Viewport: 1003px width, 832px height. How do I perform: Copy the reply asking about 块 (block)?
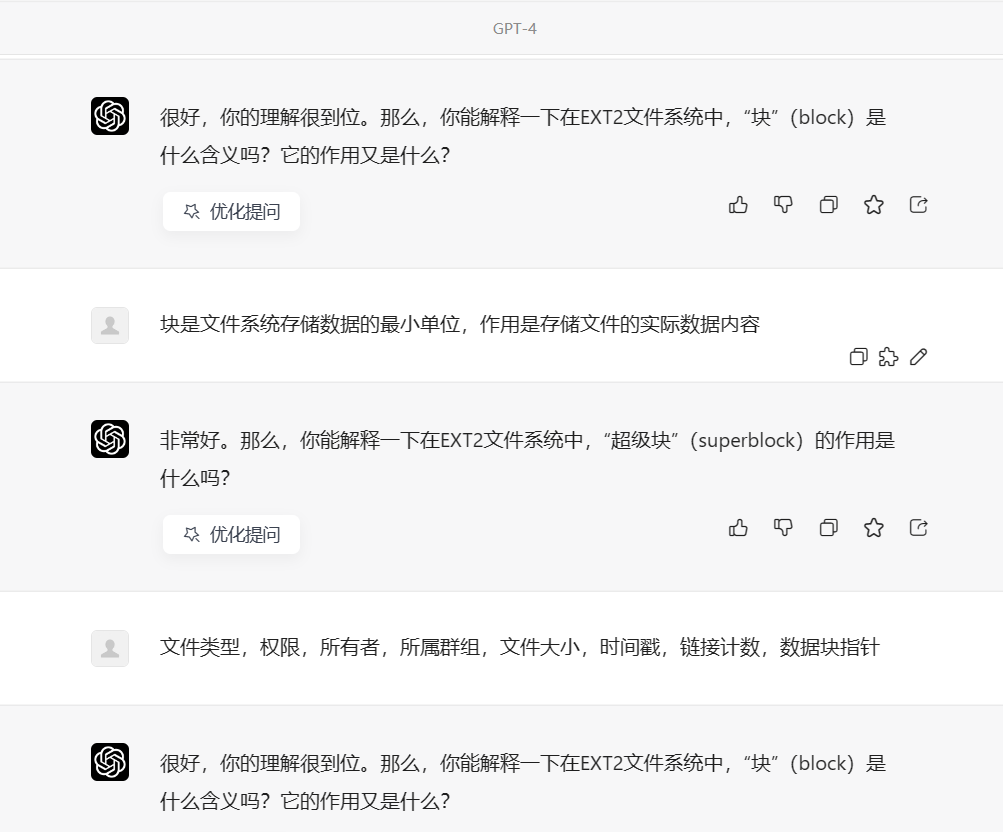828,205
